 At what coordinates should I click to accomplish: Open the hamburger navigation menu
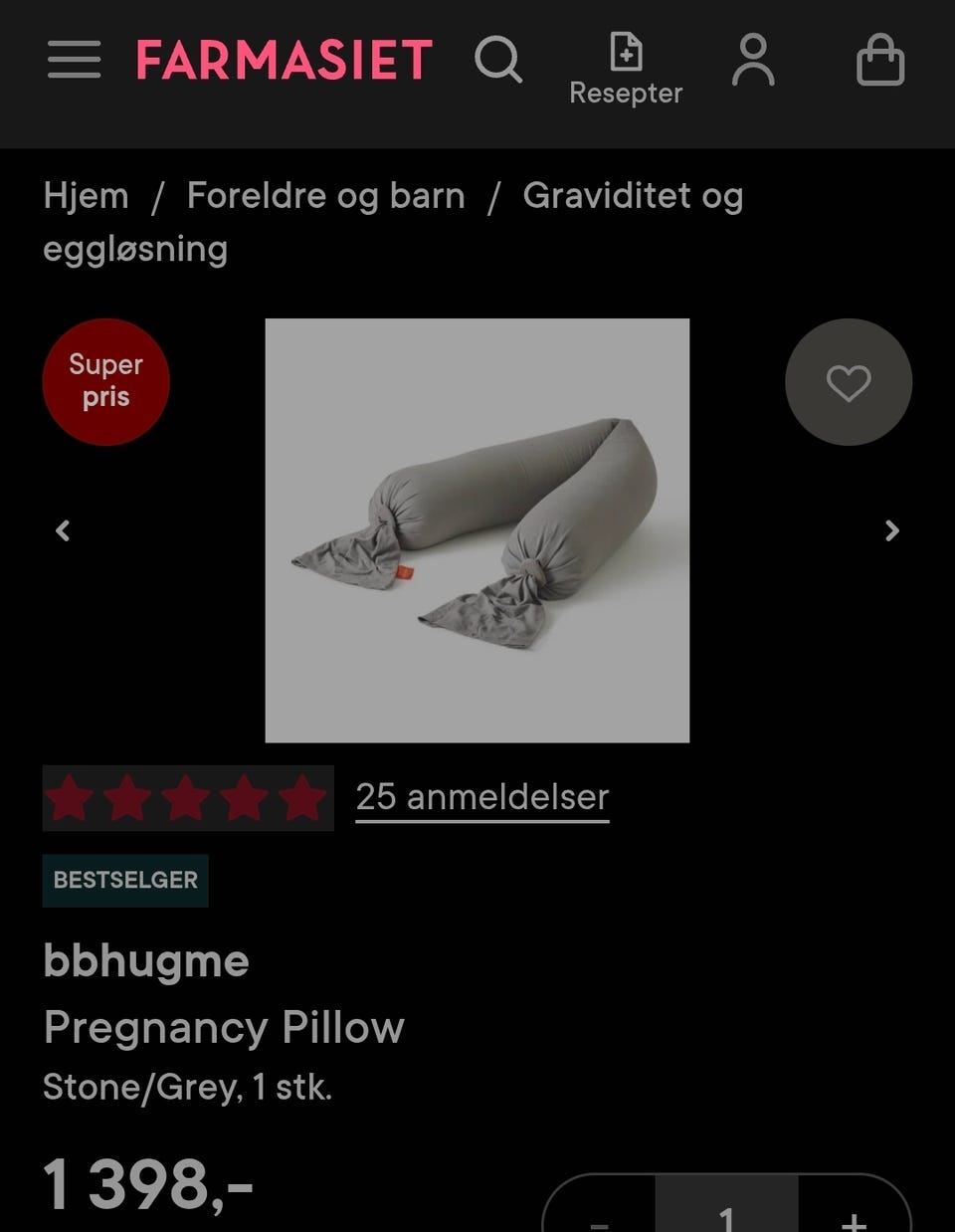tap(74, 60)
